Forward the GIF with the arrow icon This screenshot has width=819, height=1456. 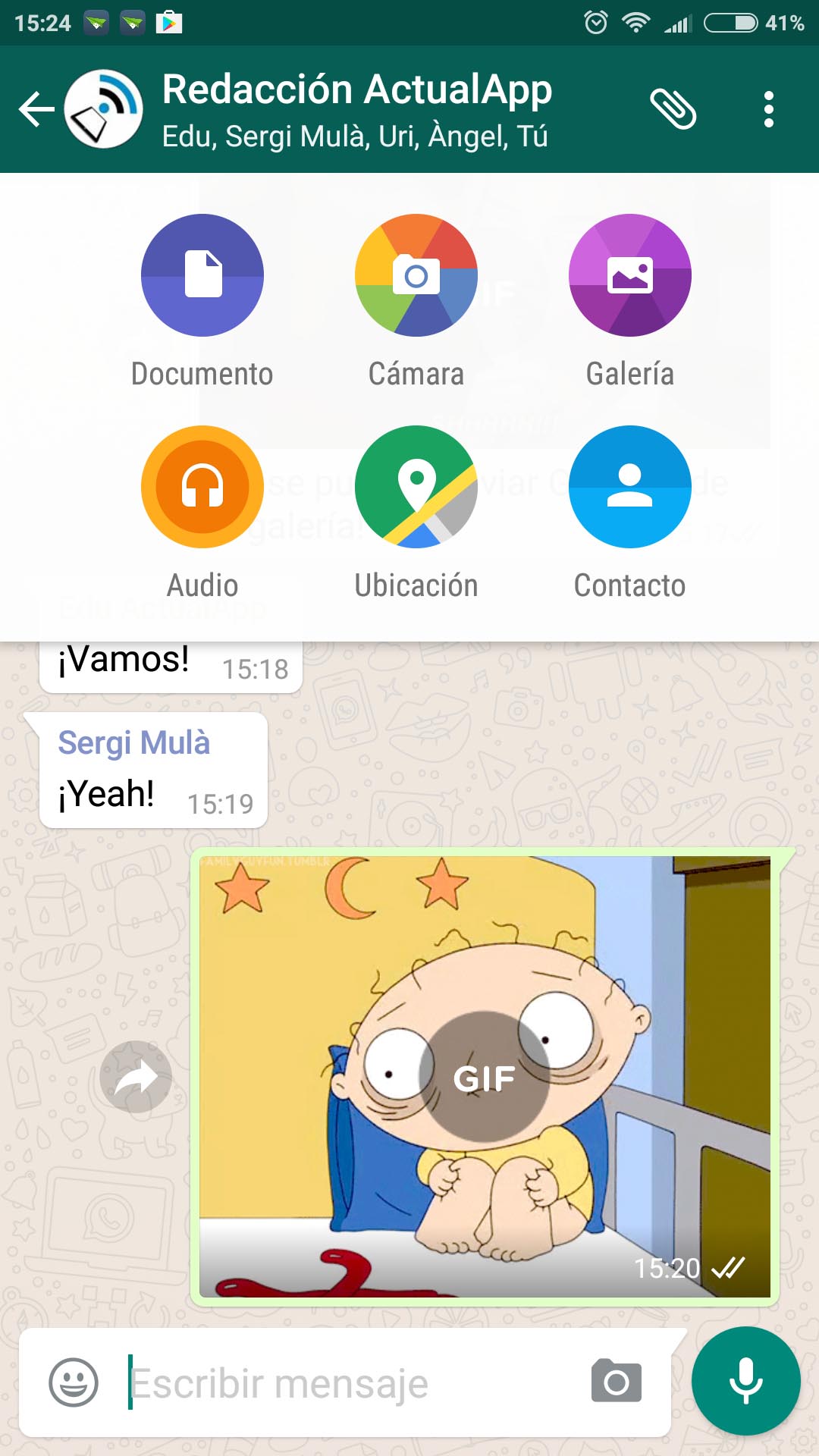click(x=136, y=1077)
